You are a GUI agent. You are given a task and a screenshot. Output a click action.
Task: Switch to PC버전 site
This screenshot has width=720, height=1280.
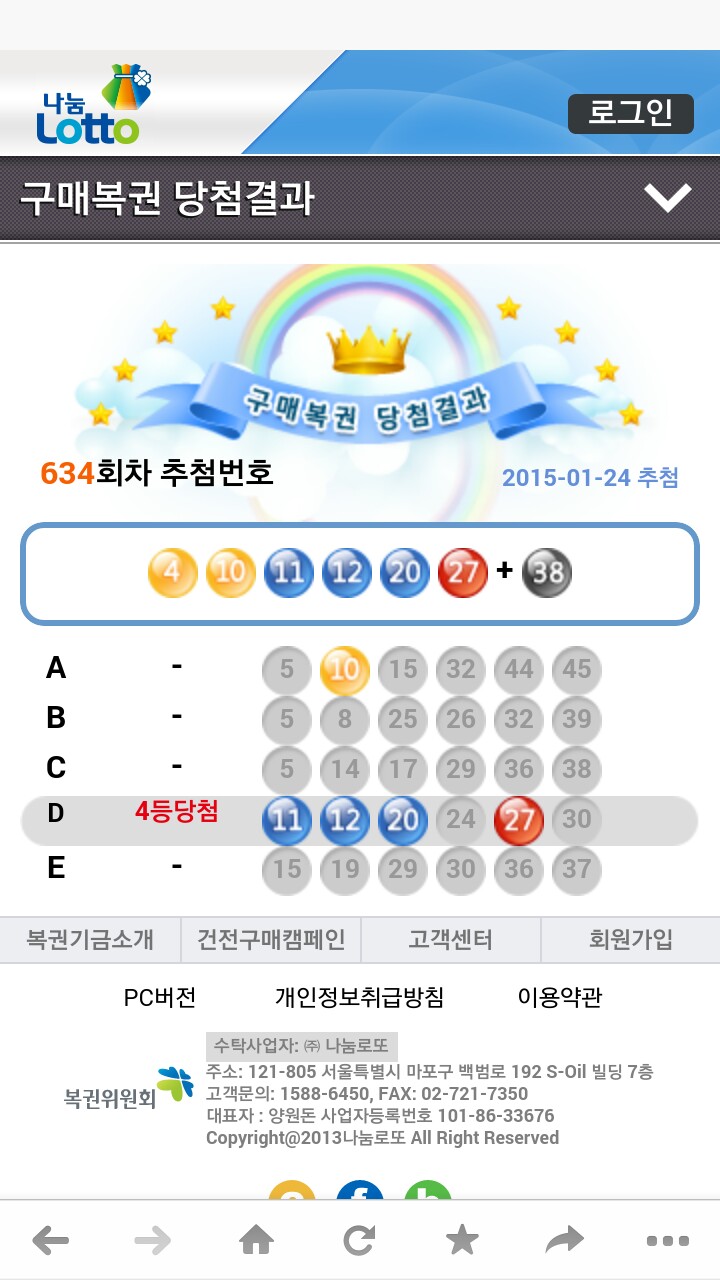tap(160, 997)
